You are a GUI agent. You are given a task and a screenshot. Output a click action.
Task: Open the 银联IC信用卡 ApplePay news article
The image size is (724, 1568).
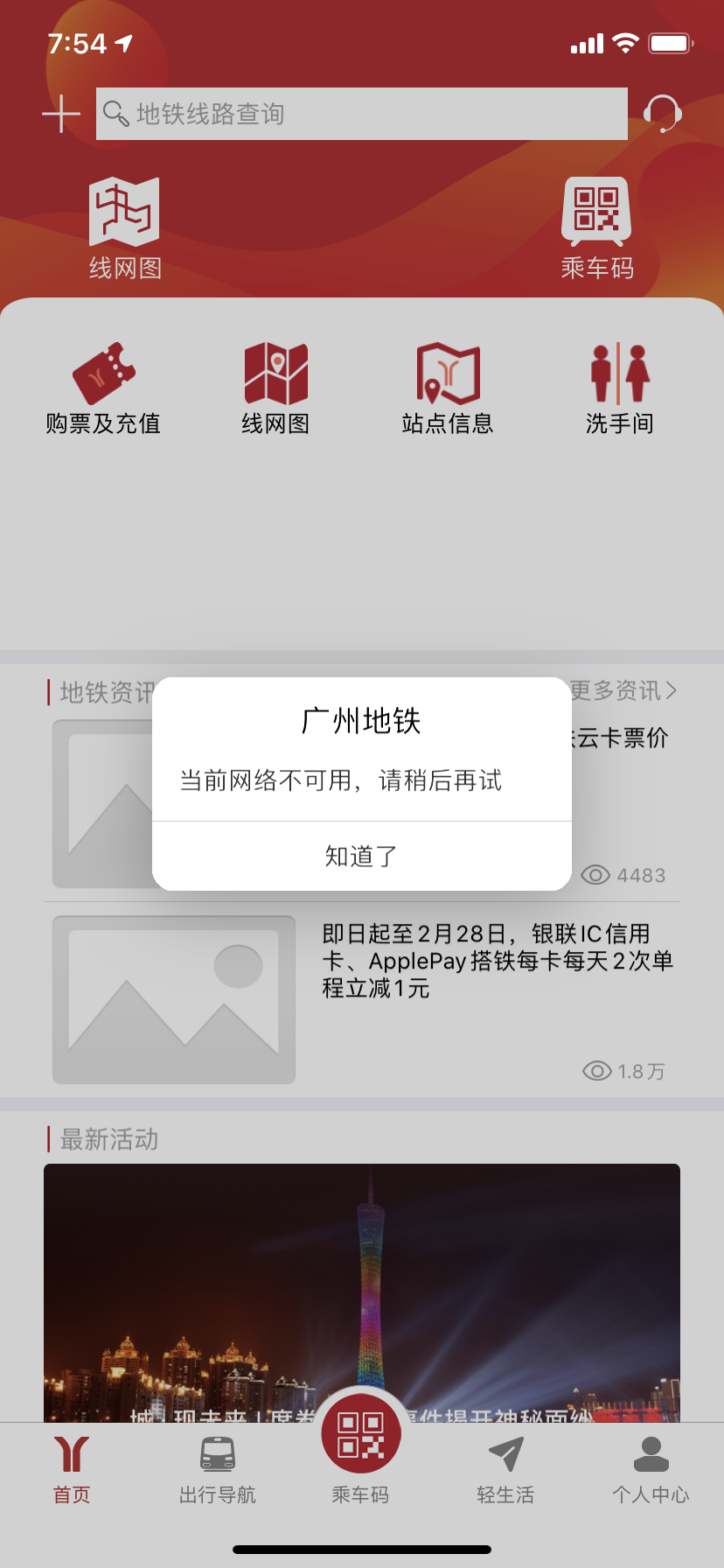tap(497, 961)
